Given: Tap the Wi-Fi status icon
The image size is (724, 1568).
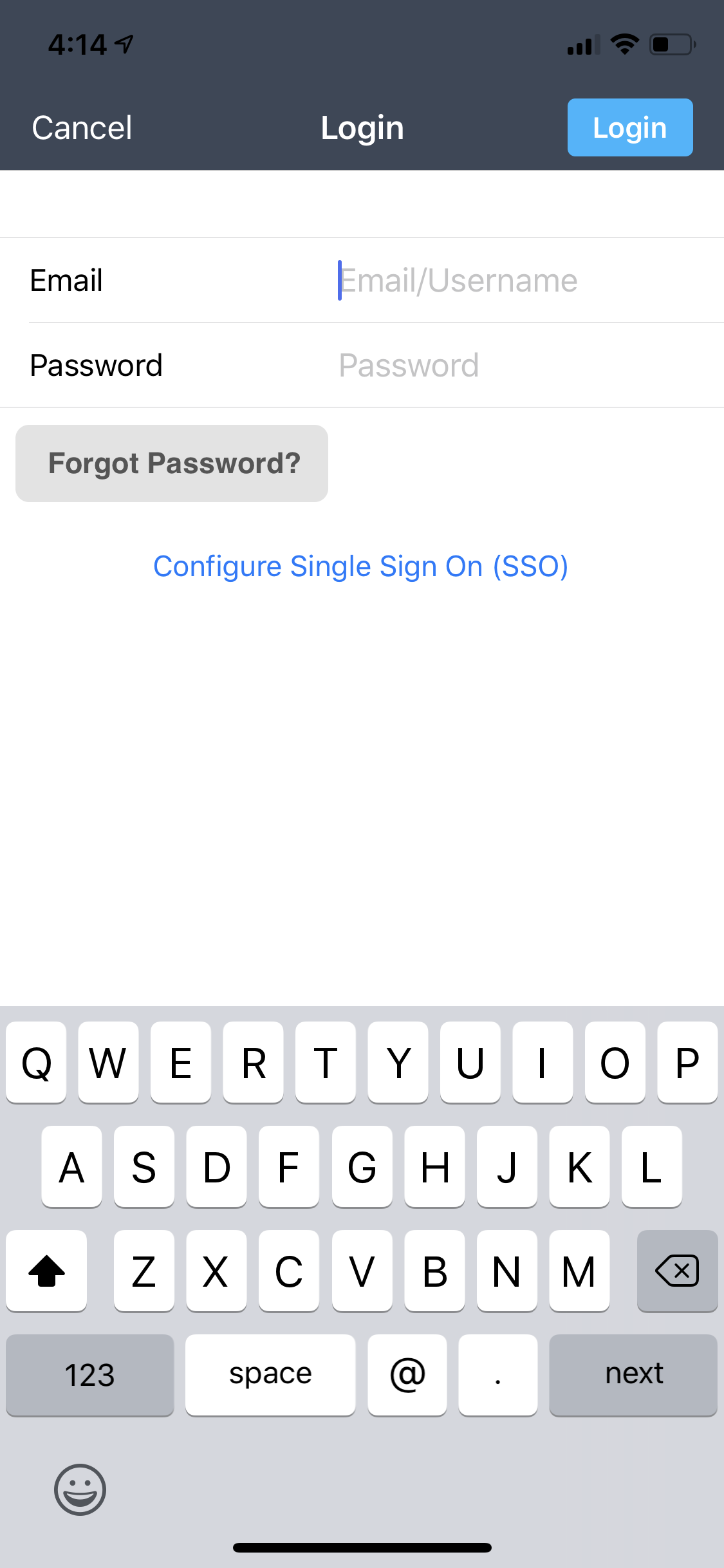Looking at the screenshot, I should point(624,43).
